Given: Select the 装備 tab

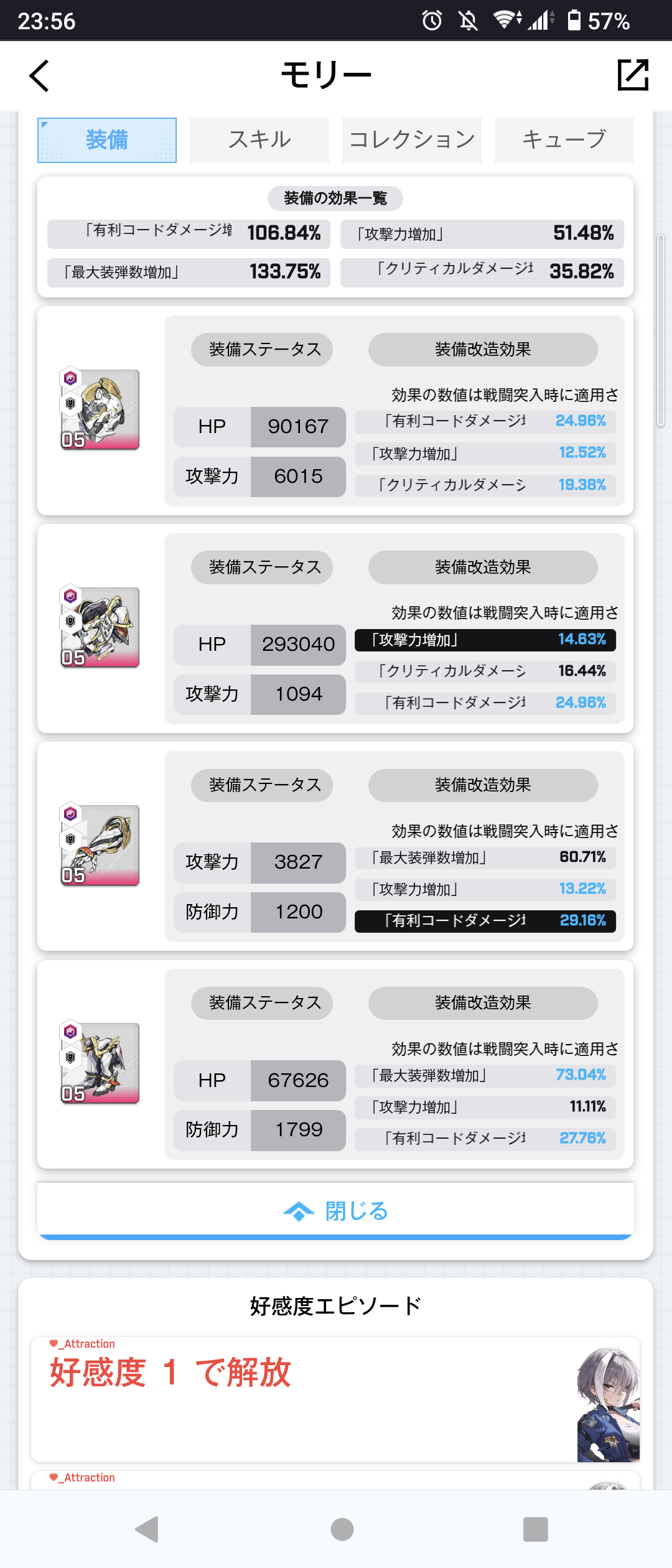Looking at the screenshot, I should 107,140.
